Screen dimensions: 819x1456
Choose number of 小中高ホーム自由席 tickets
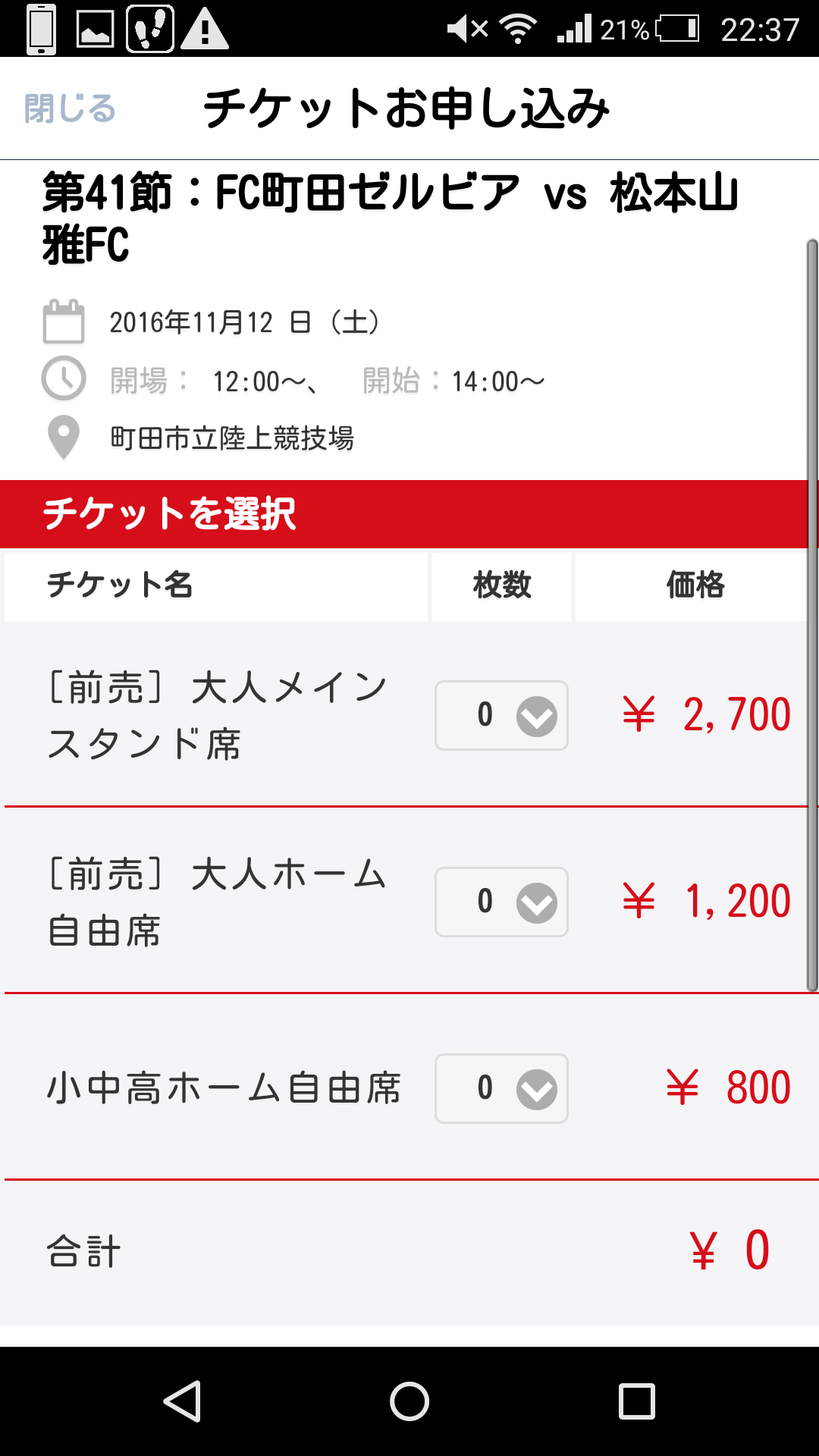501,1088
